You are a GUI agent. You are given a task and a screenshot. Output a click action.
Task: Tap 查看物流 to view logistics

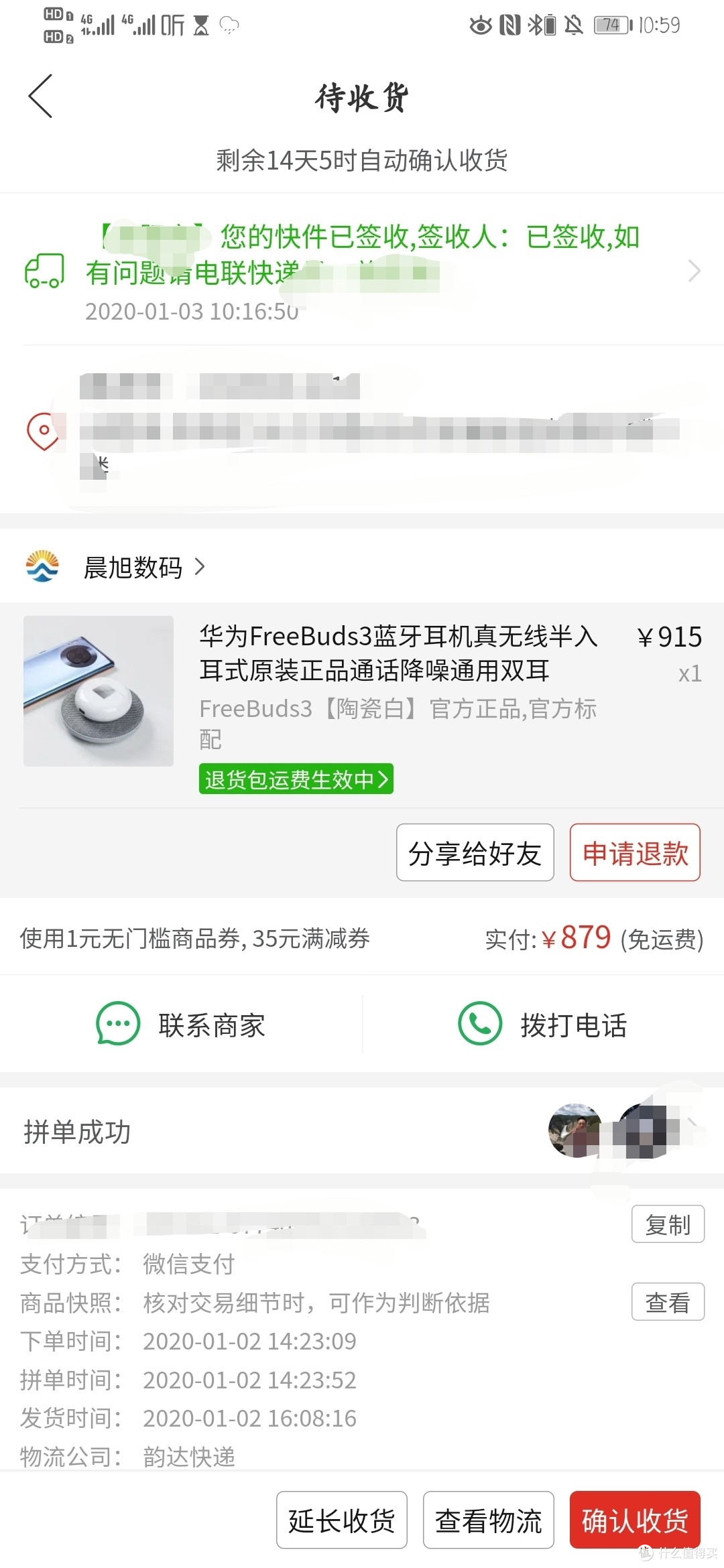[489, 1520]
